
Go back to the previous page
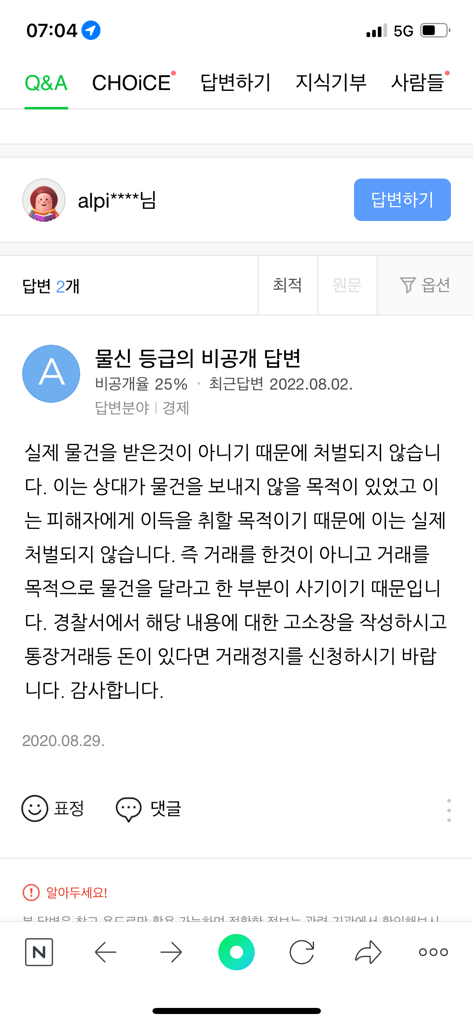(x=105, y=953)
